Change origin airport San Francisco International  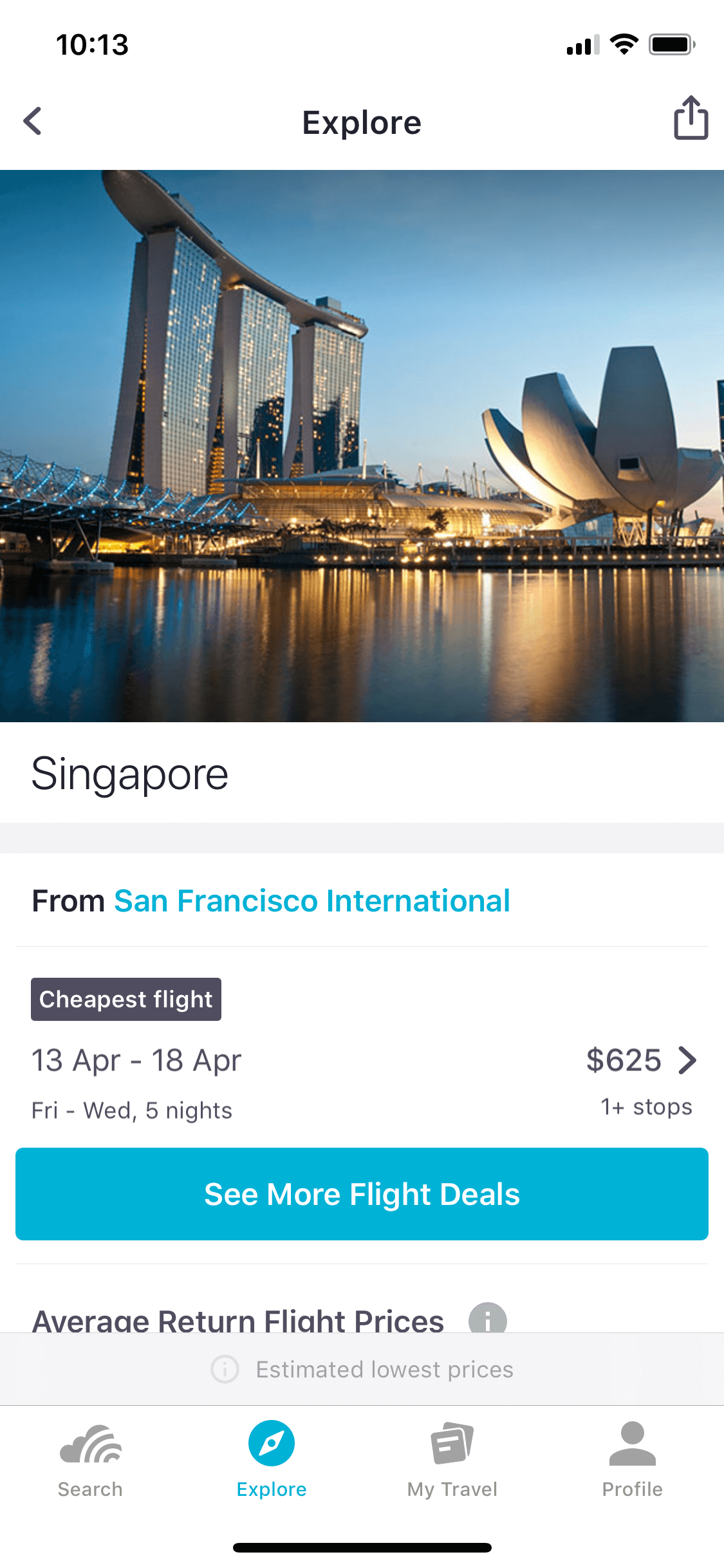[312, 901]
